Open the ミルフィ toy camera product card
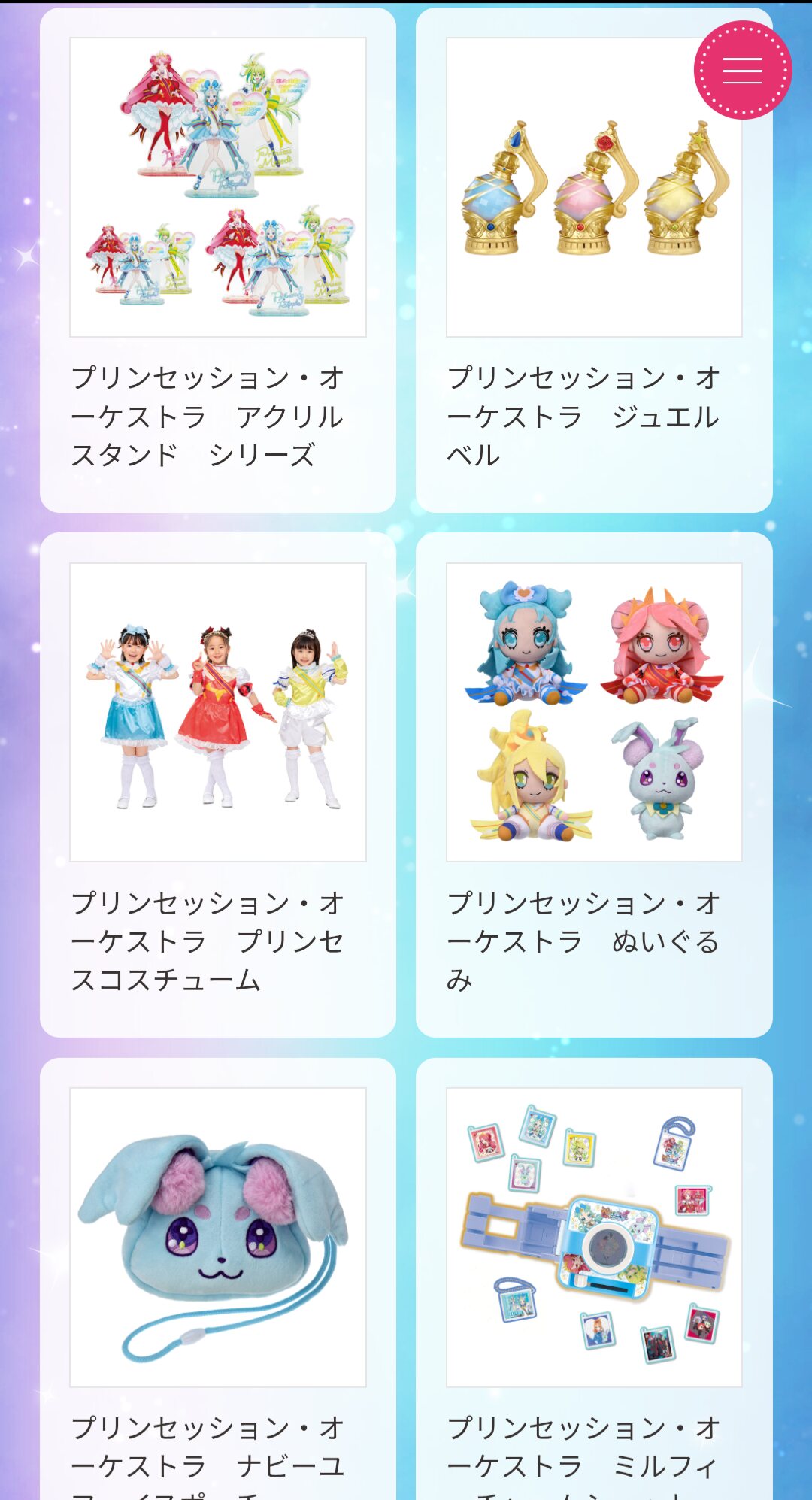812x1500 pixels. 594,1278
